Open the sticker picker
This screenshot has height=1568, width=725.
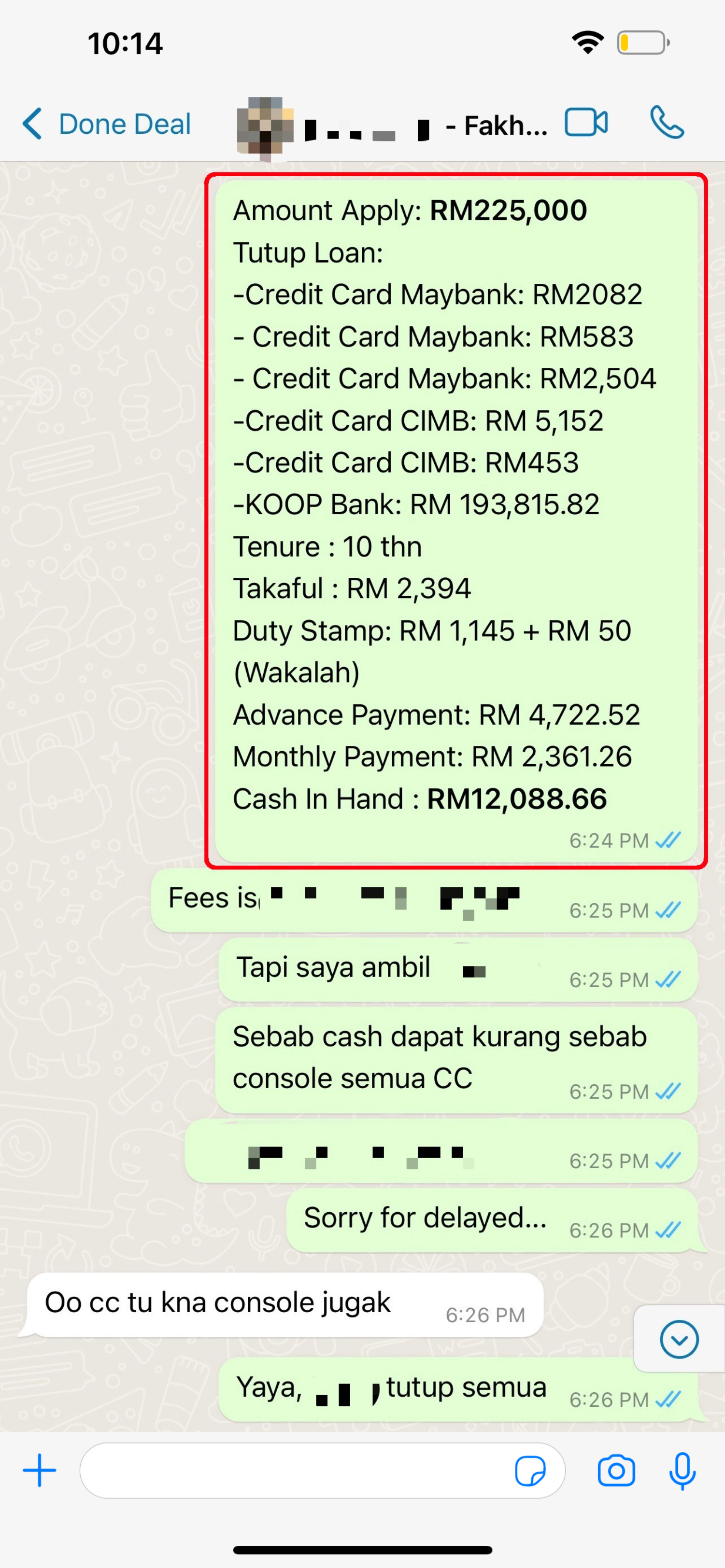530,1470
